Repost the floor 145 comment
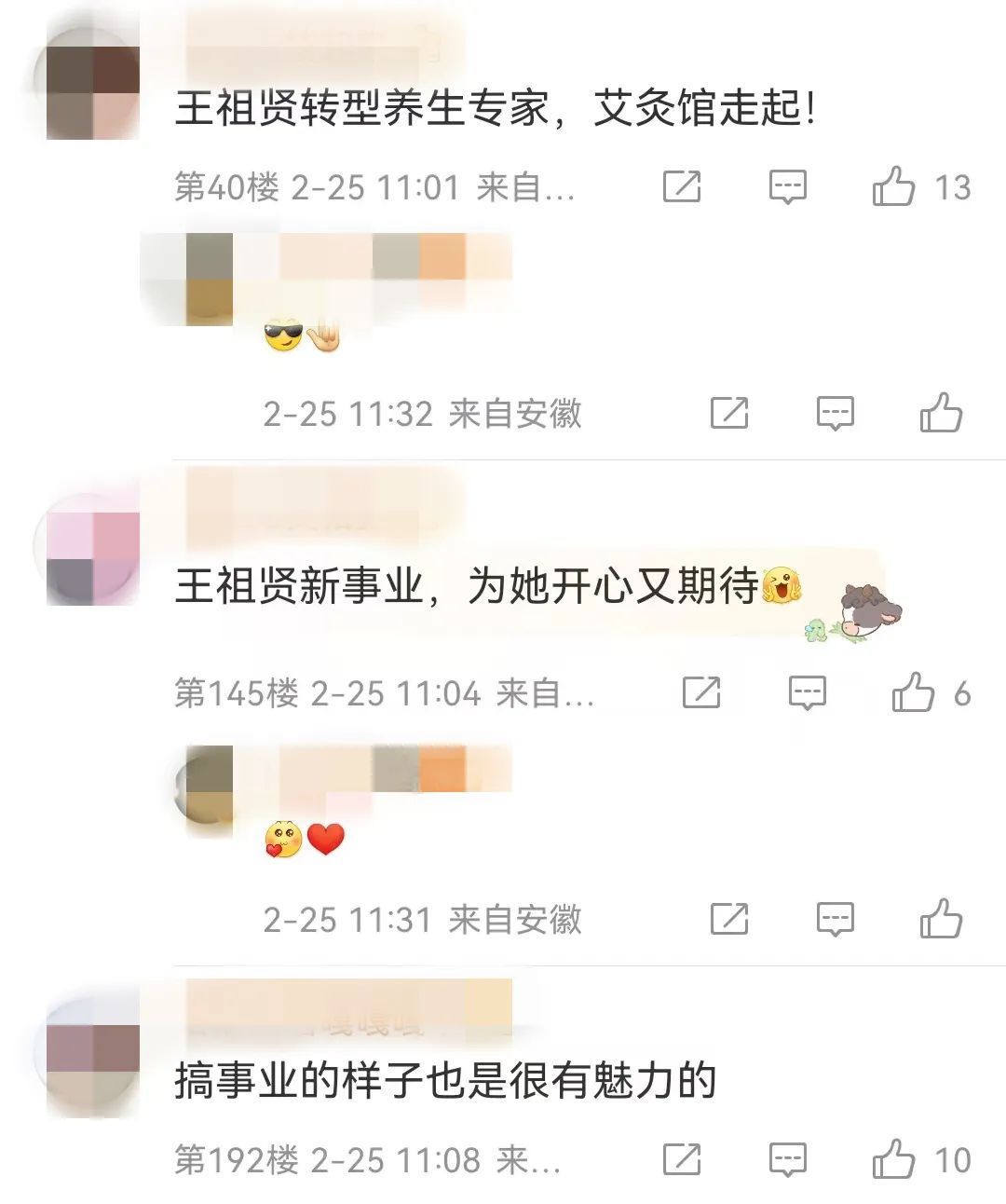The image size is (1006, 1204). click(x=701, y=692)
